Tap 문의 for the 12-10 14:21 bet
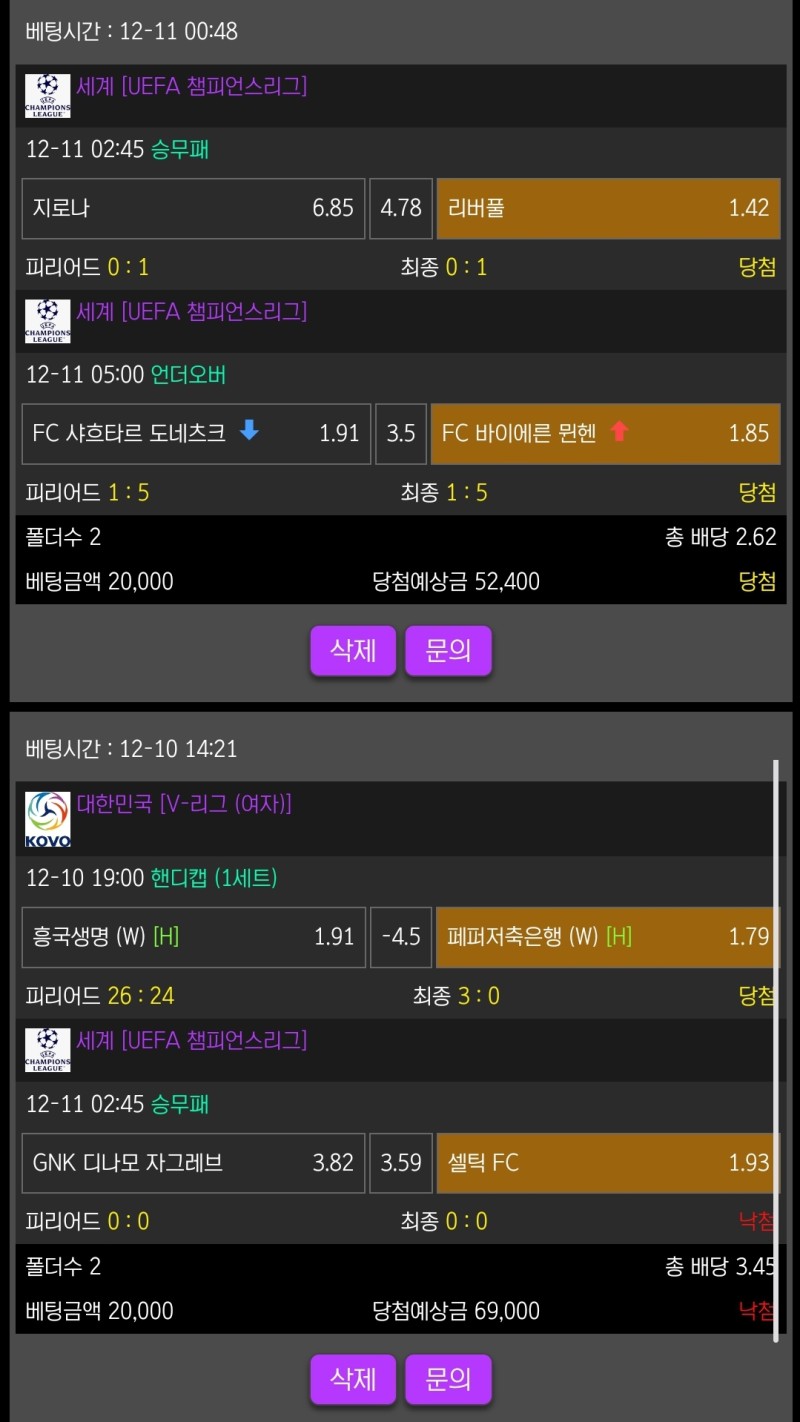 [448, 1380]
